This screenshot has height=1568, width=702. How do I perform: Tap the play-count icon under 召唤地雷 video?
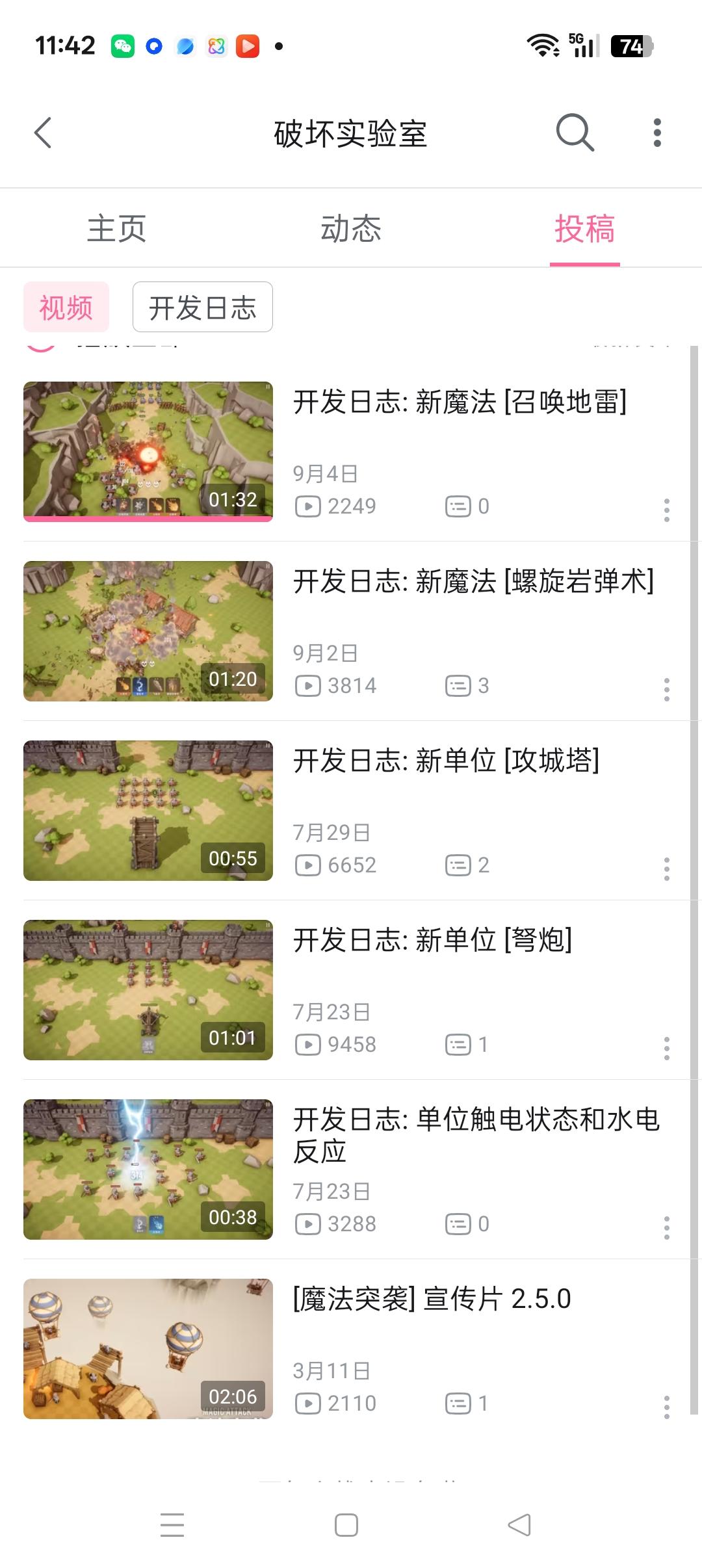pyautogui.click(x=308, y=506)
